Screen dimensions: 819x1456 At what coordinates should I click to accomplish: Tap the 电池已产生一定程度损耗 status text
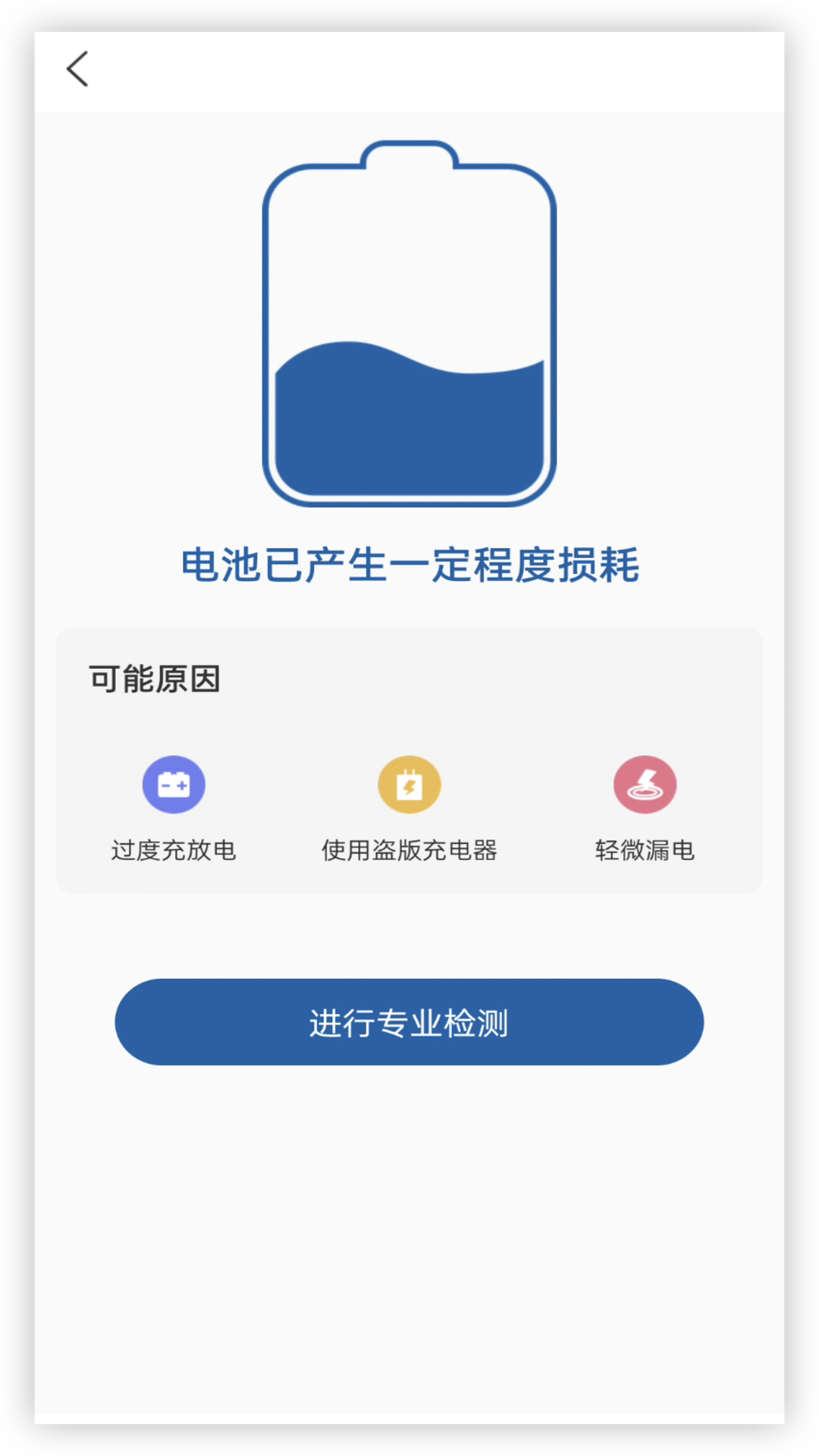coord(409,563)
